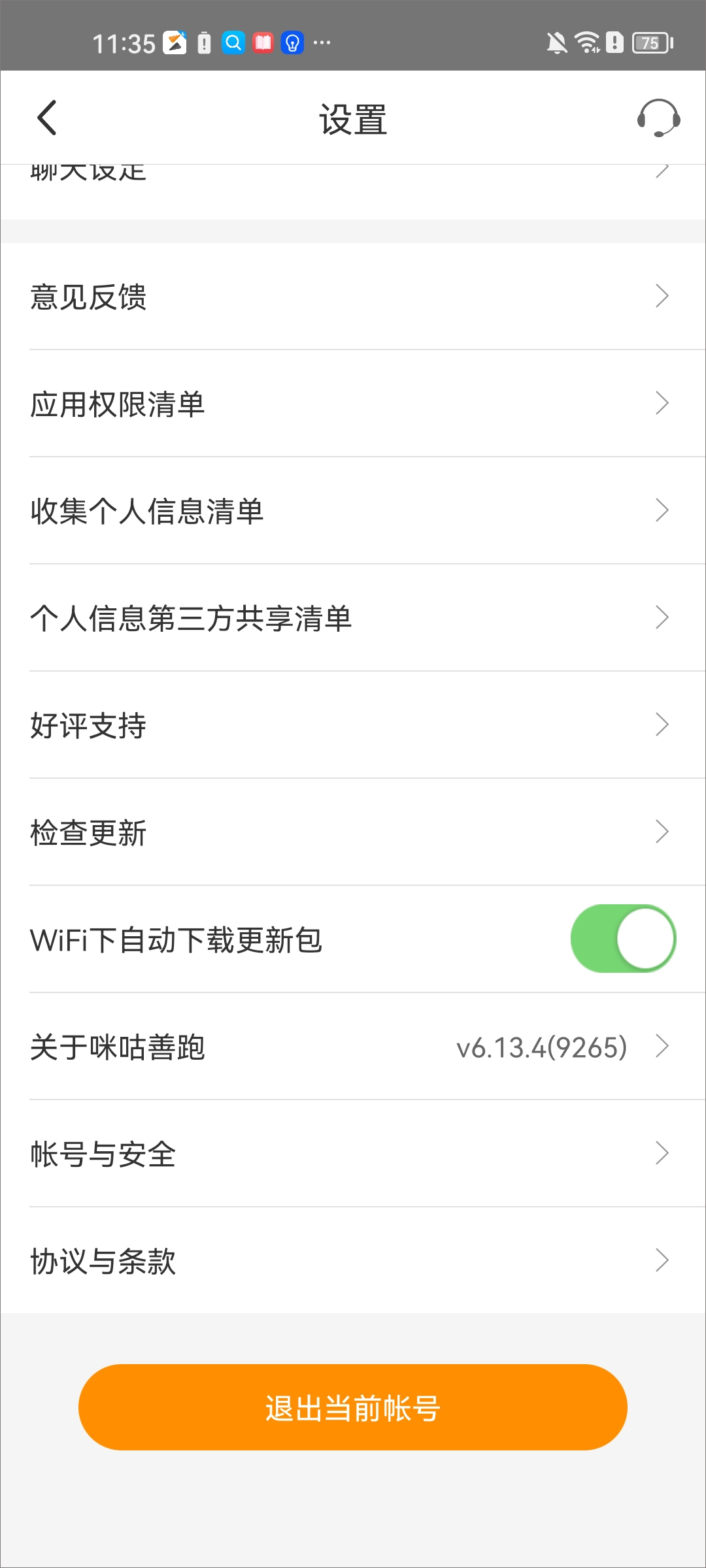
Task: Tap the overflow ellipsis in the status bar
Action: coord(322,43)
